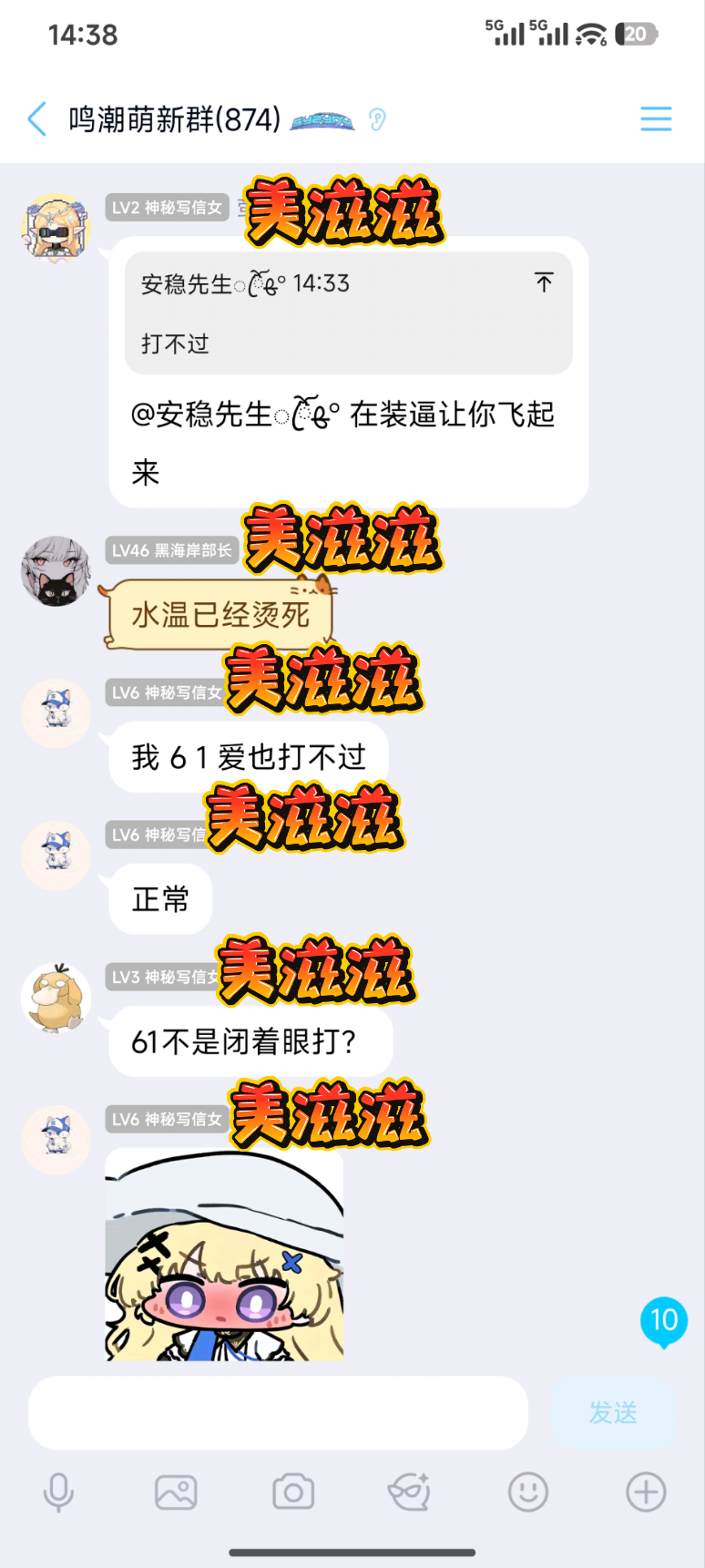Focus the message input field

pyautogui.click(x=278, y=1413)
